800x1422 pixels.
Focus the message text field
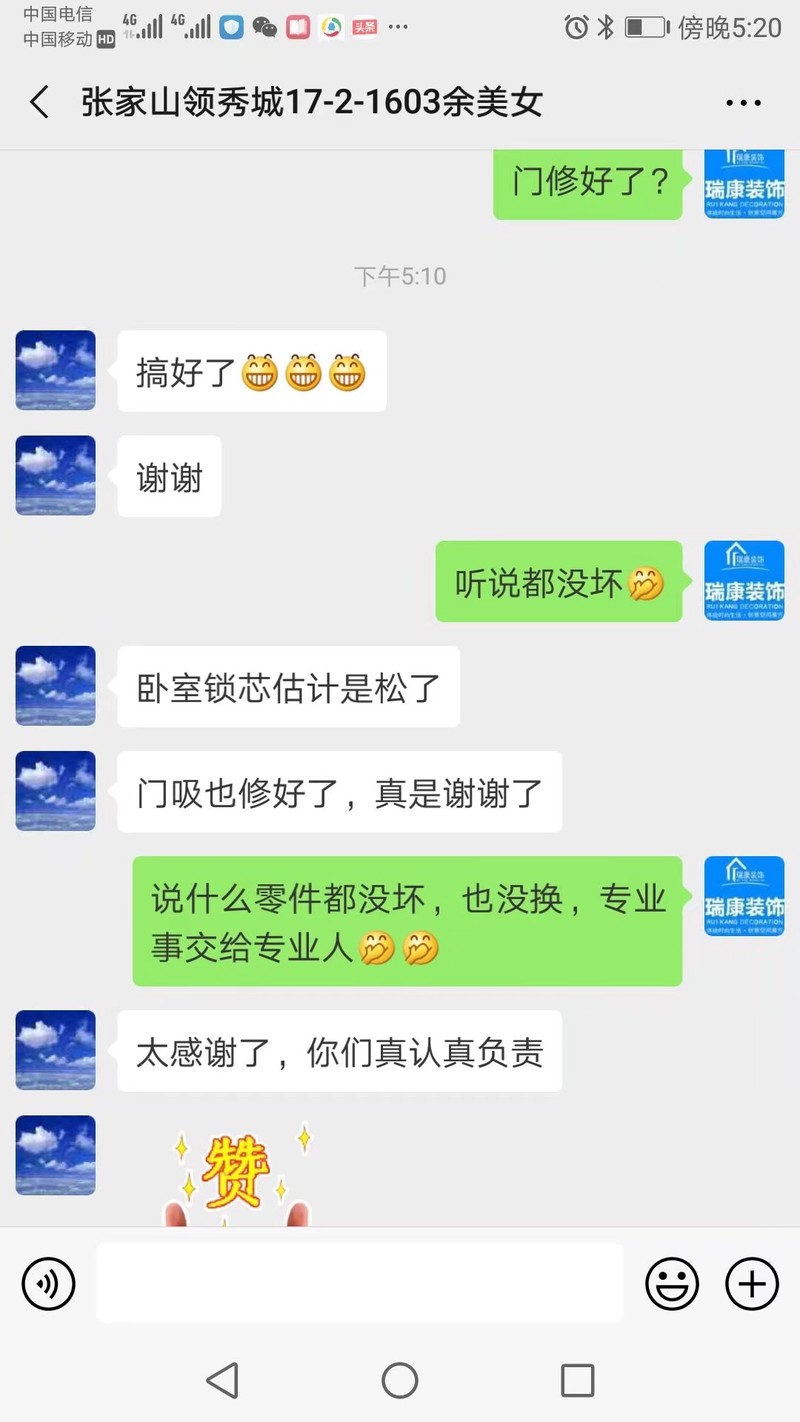(360, 1283)
